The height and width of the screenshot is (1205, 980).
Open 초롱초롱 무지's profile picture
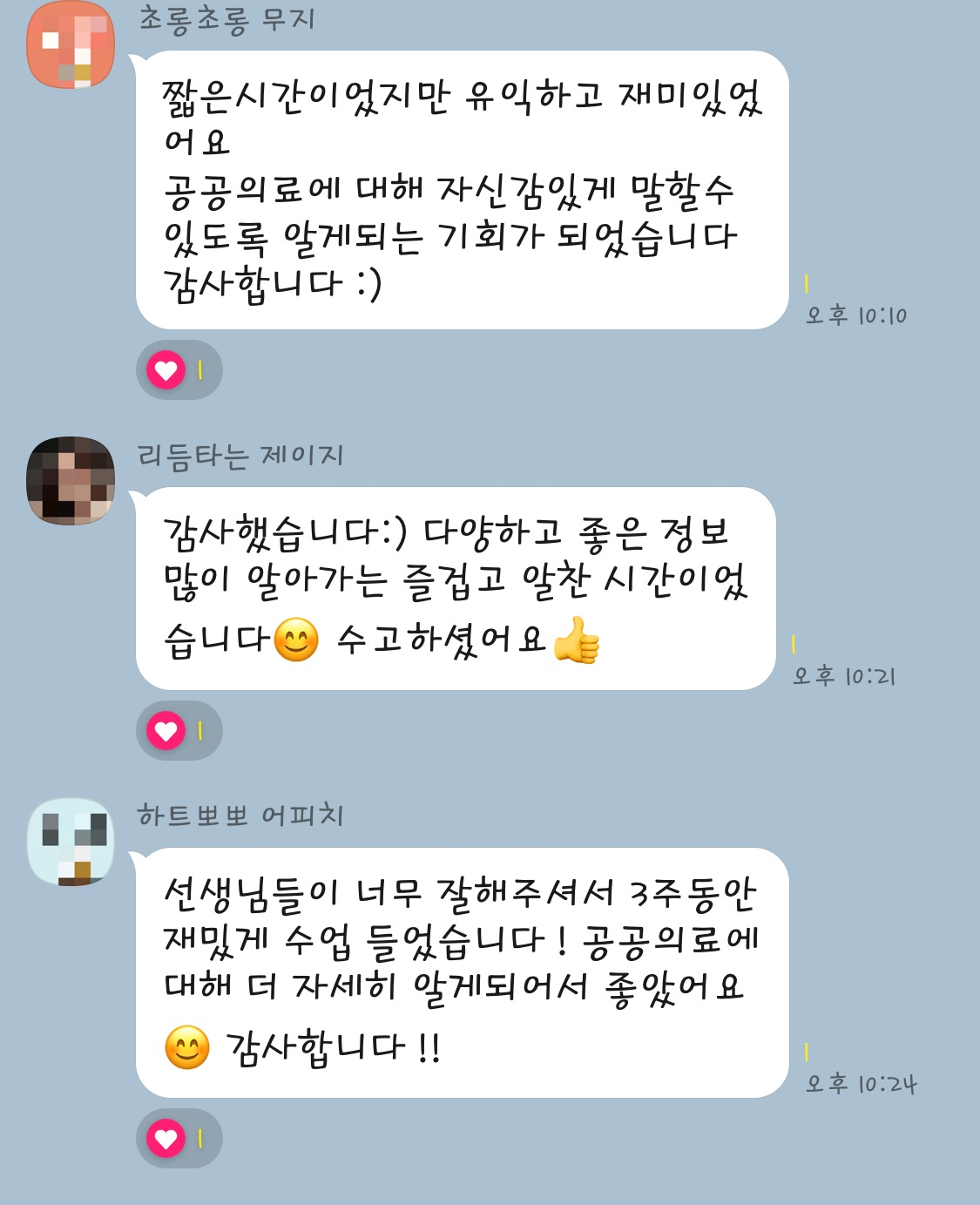coord(71,45)
